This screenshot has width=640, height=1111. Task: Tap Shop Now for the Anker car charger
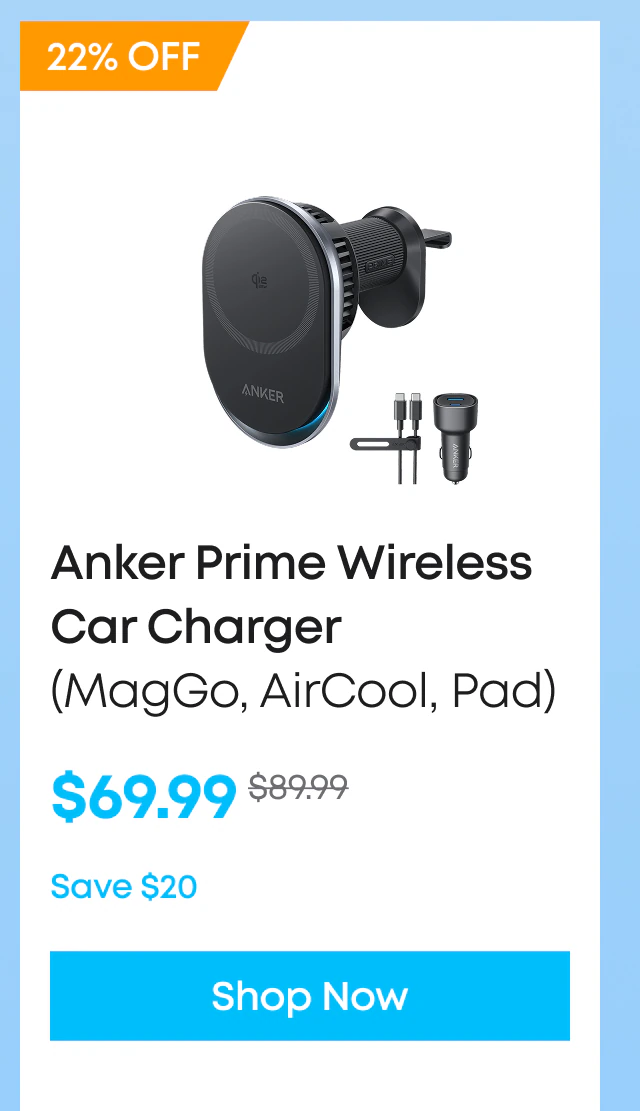click(310, 996)
